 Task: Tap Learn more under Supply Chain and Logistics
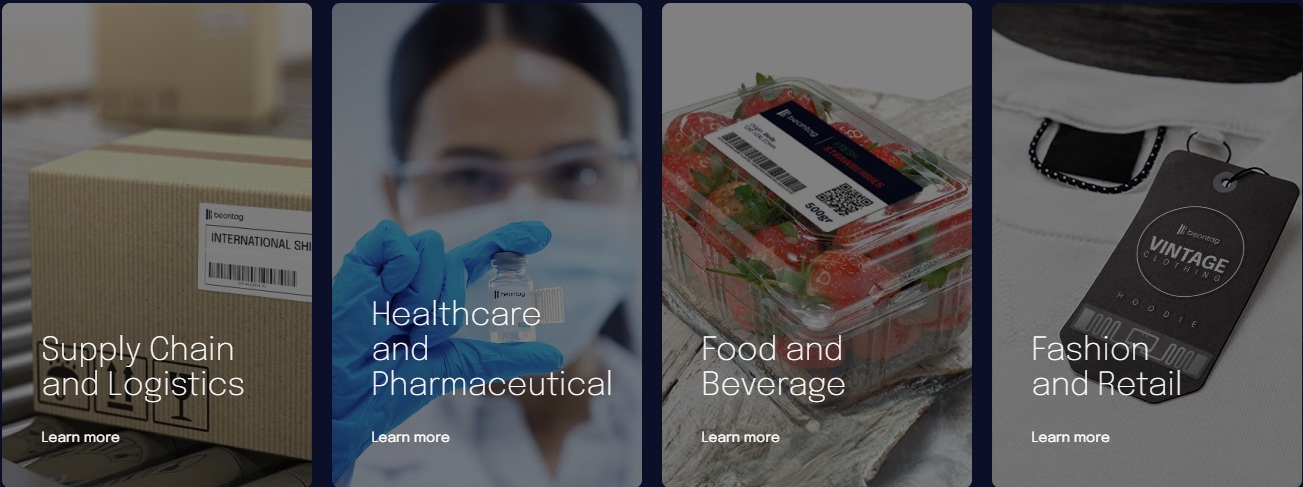[x=81, y=437]
